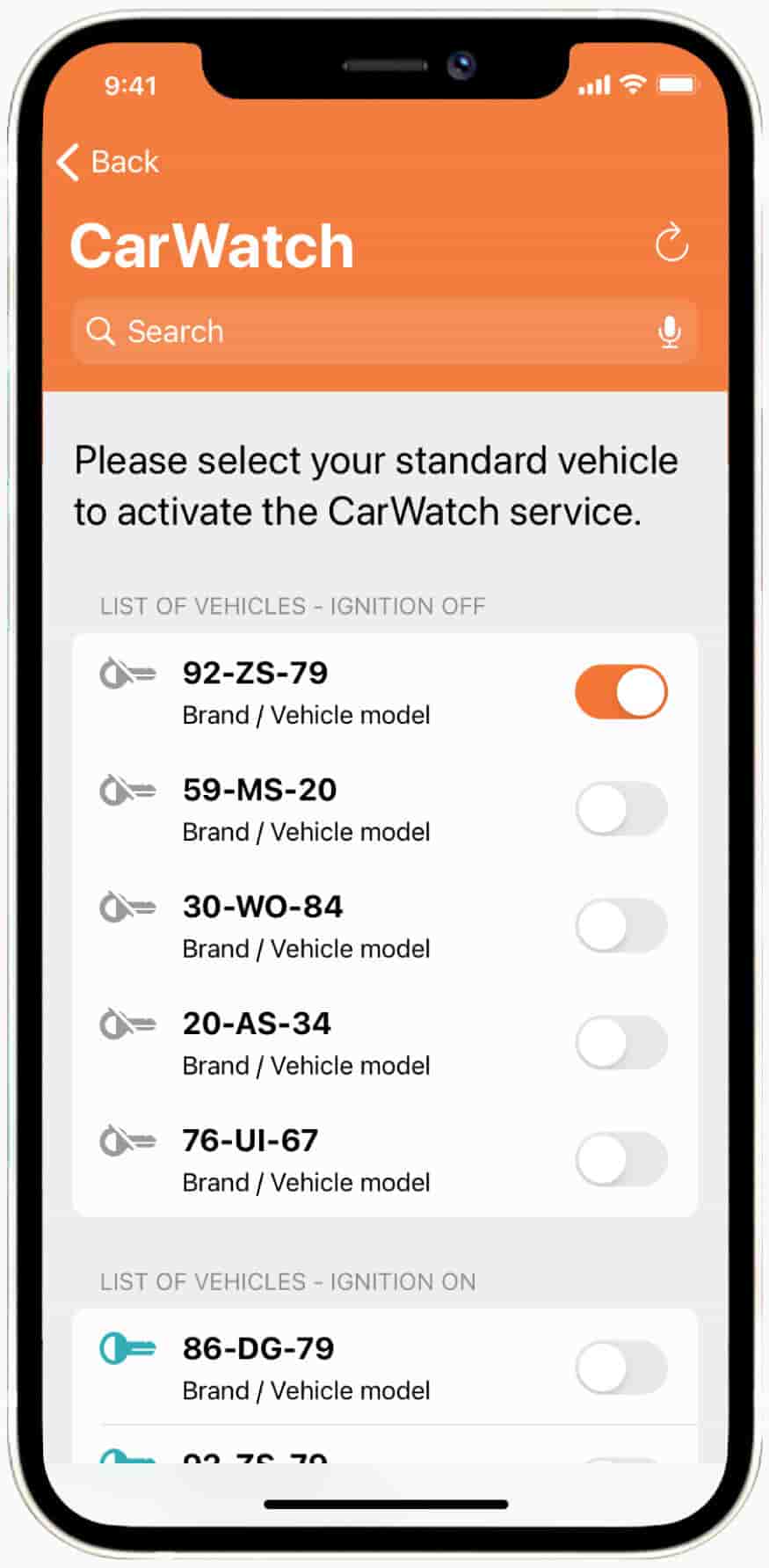Toggle on vehicle 30-WO-84
This screenshot has height=1568, width=769.
click(x=621, y=926)
